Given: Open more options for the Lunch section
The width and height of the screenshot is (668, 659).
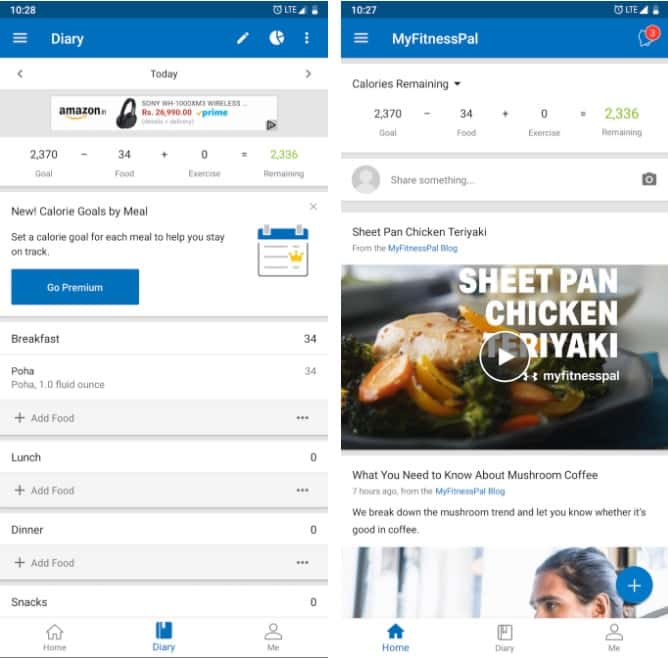Looking at the screenshot, I should [x=302, y=490].
